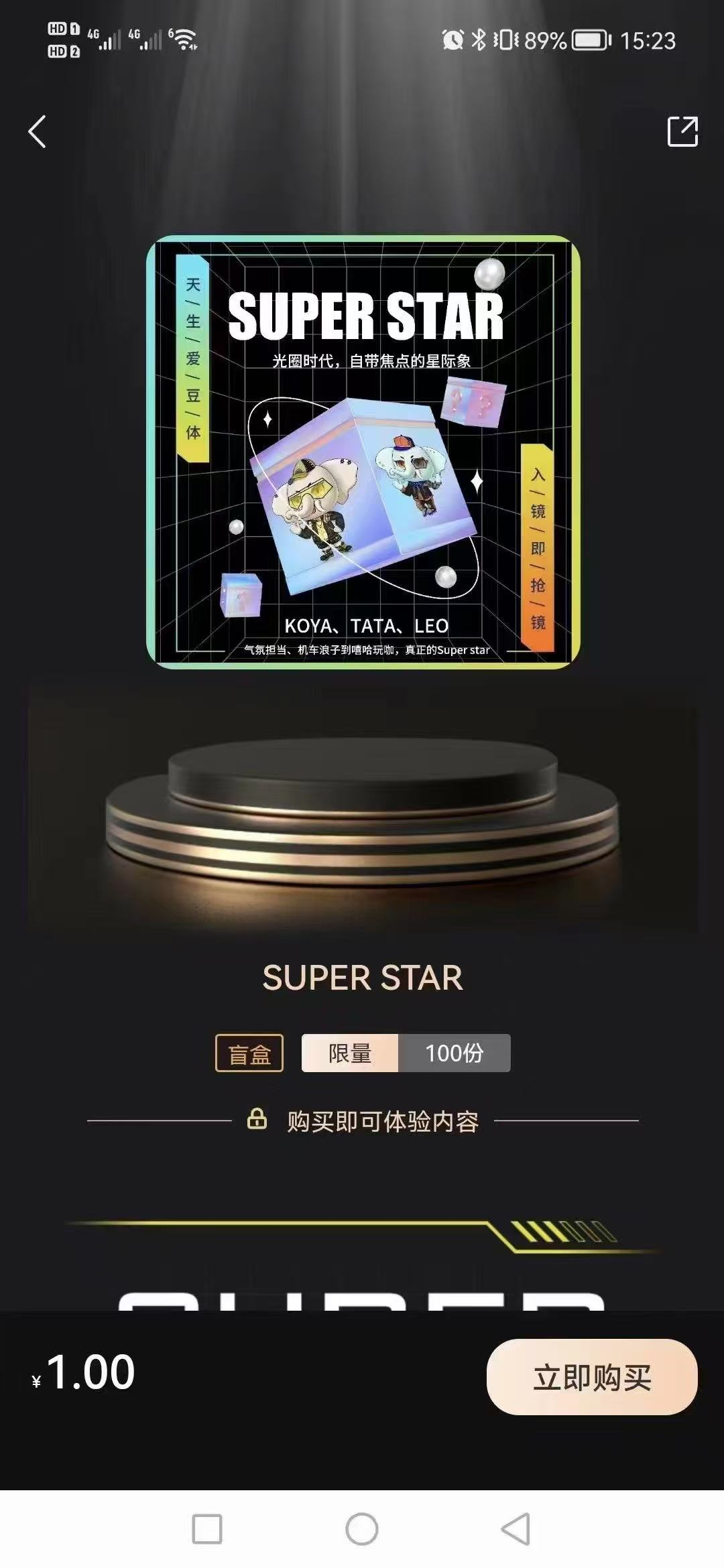Image resolution: width=724 pixels, height=1568 pixels.
Task: Open recent apps from the navigation bar
Action: (x=207, y=1529)
